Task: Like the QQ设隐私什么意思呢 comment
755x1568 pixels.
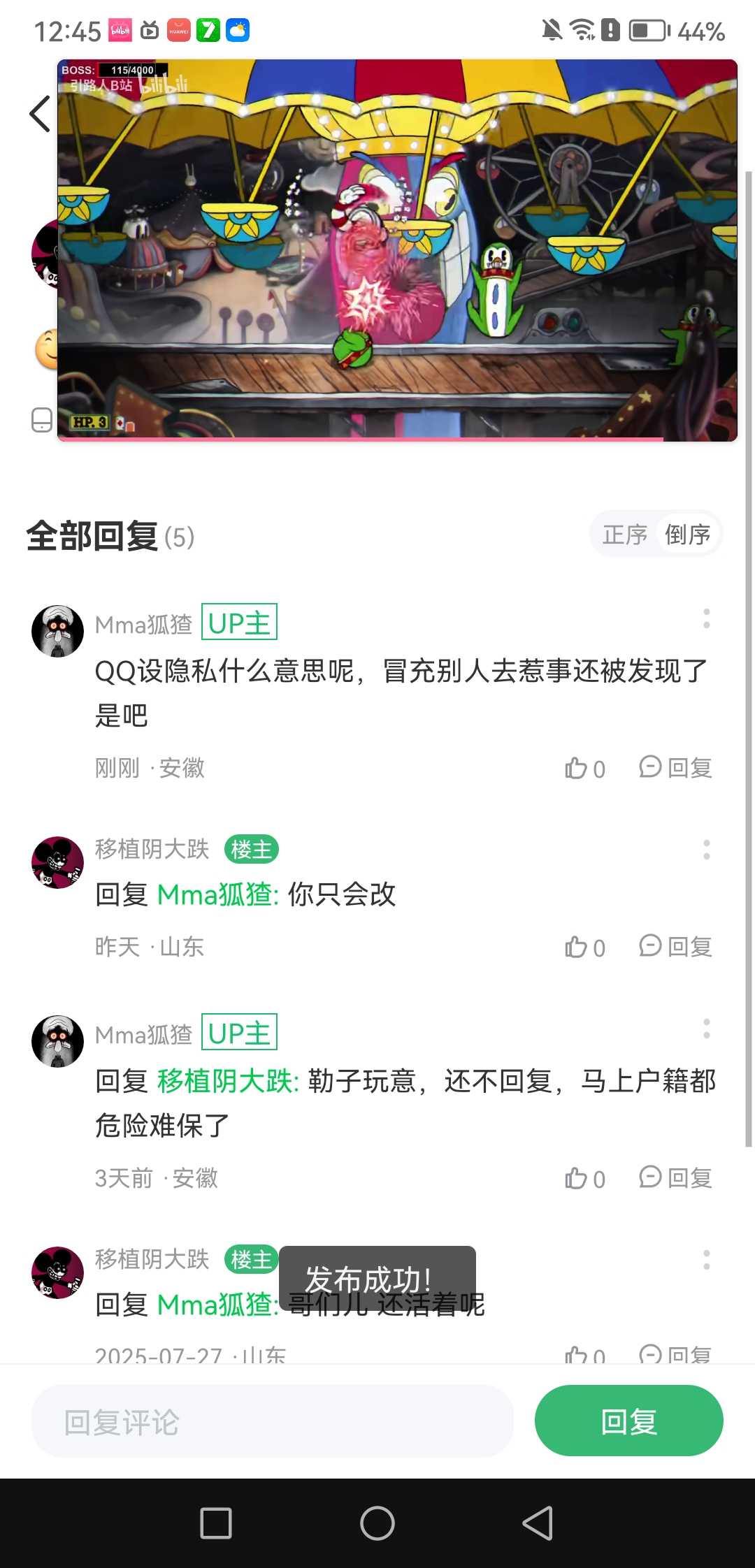Action: click(584, 768)
